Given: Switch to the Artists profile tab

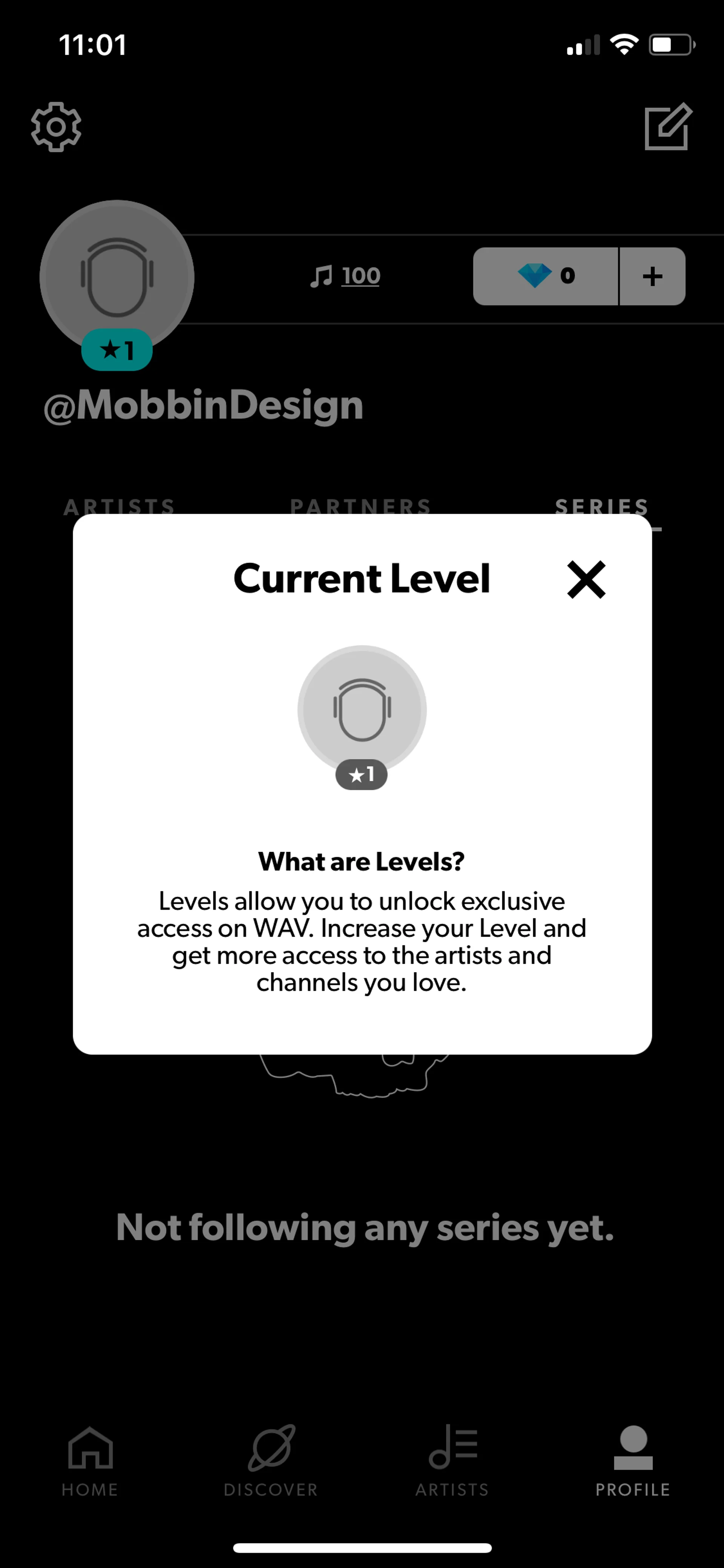Looking at the screenshot, I should (120, 505).
